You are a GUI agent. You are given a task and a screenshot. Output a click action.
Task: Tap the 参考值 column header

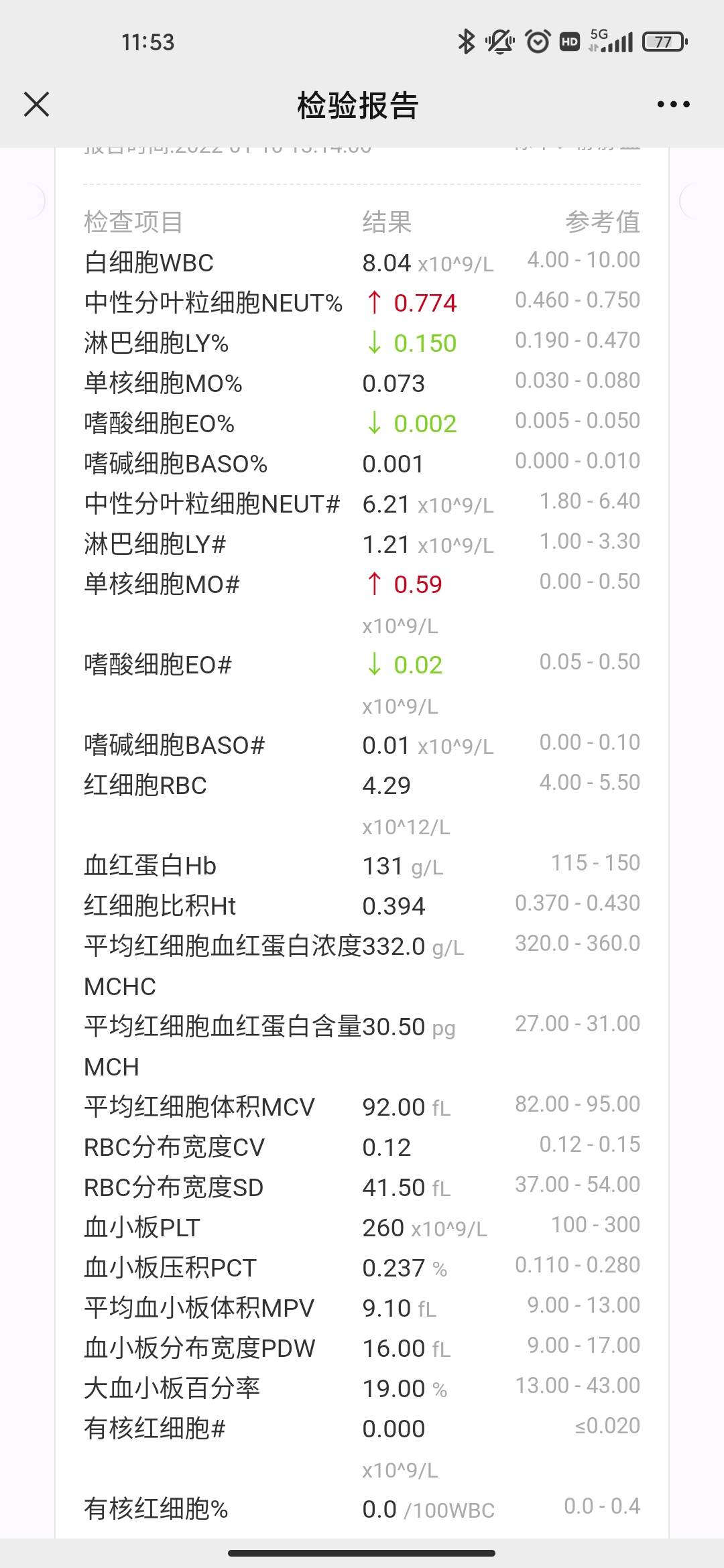(602, 222)
